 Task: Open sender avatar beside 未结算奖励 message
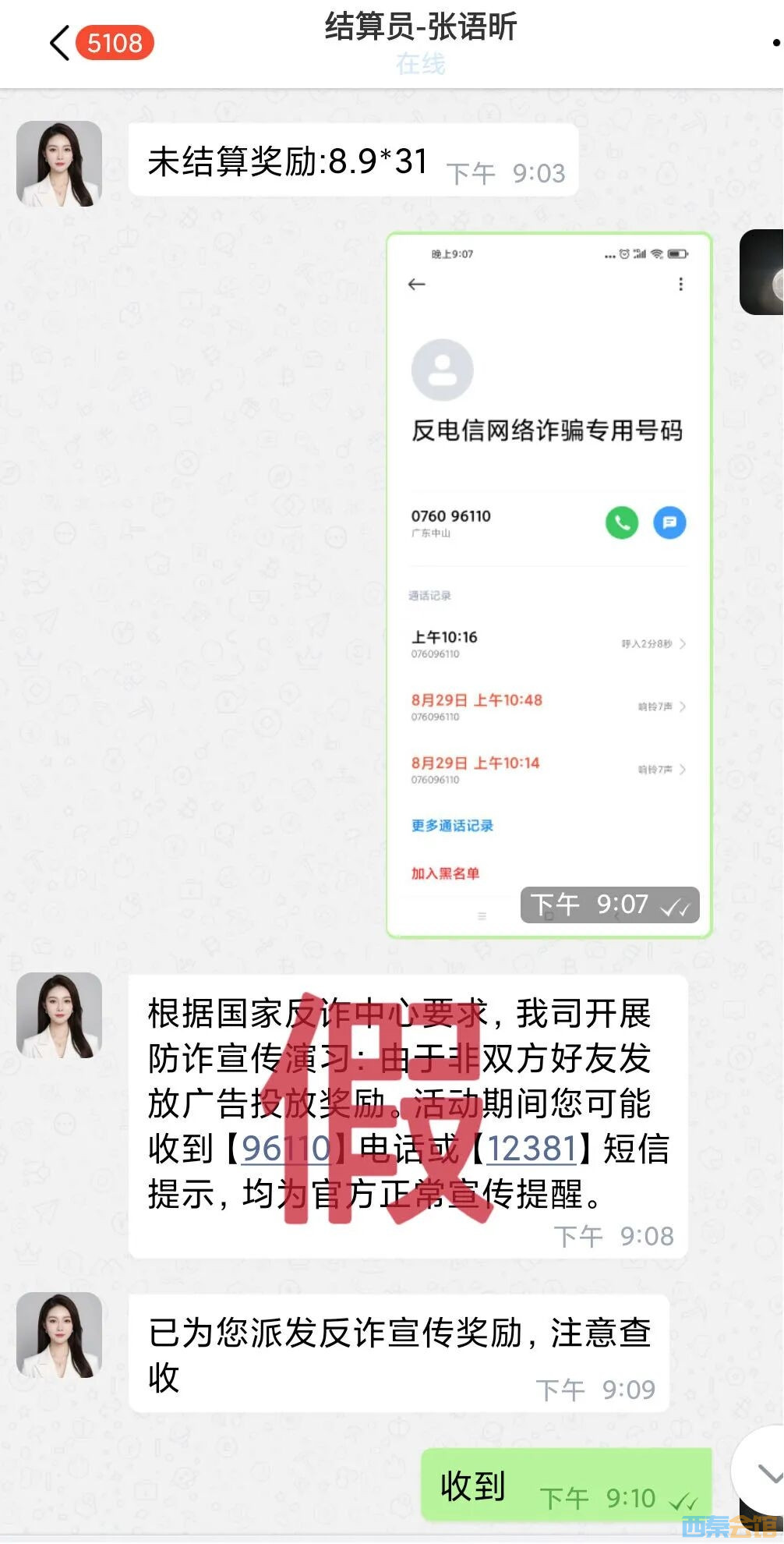point(59,164)
